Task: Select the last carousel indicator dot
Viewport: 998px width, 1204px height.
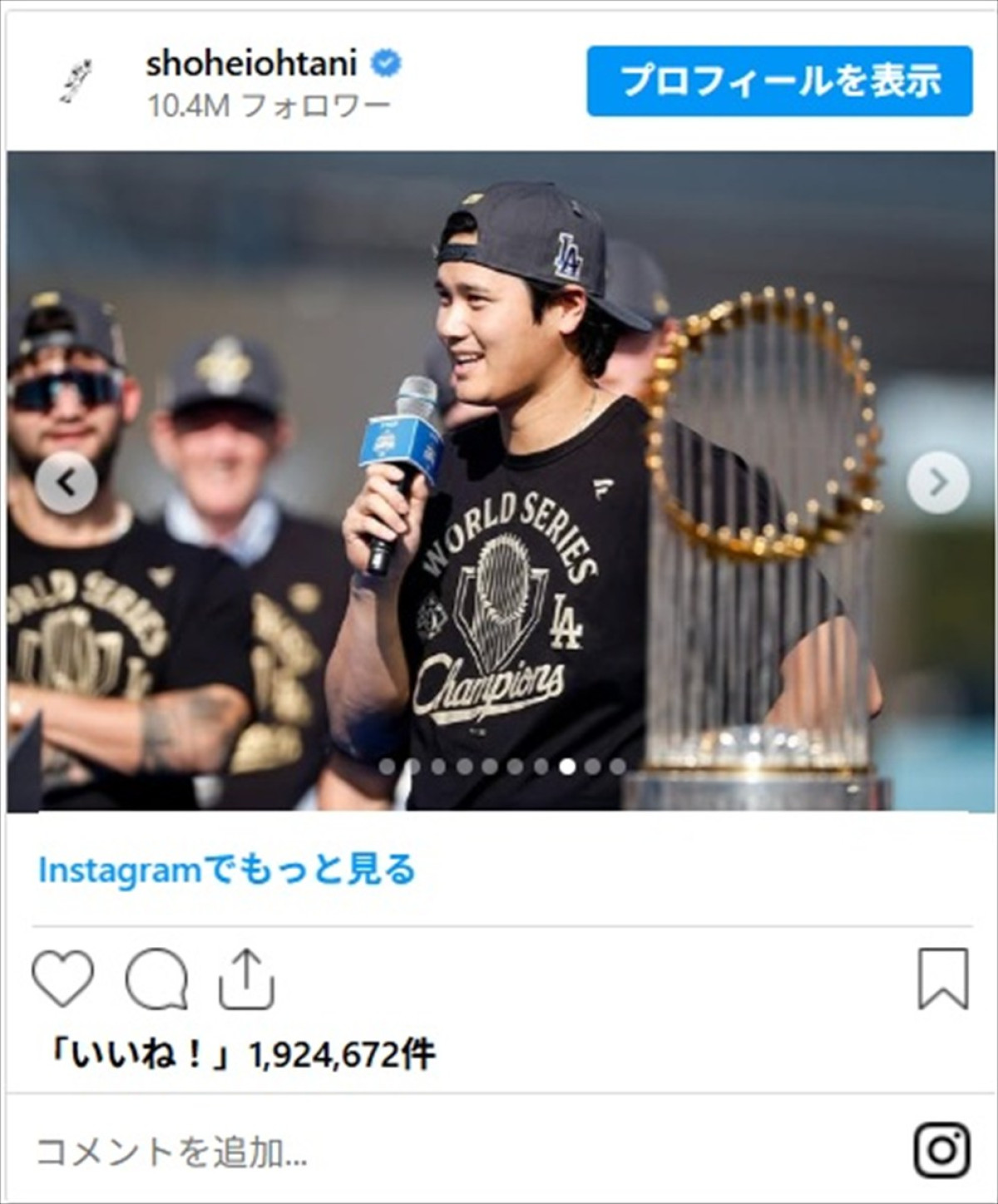Action: click(617, 766)
